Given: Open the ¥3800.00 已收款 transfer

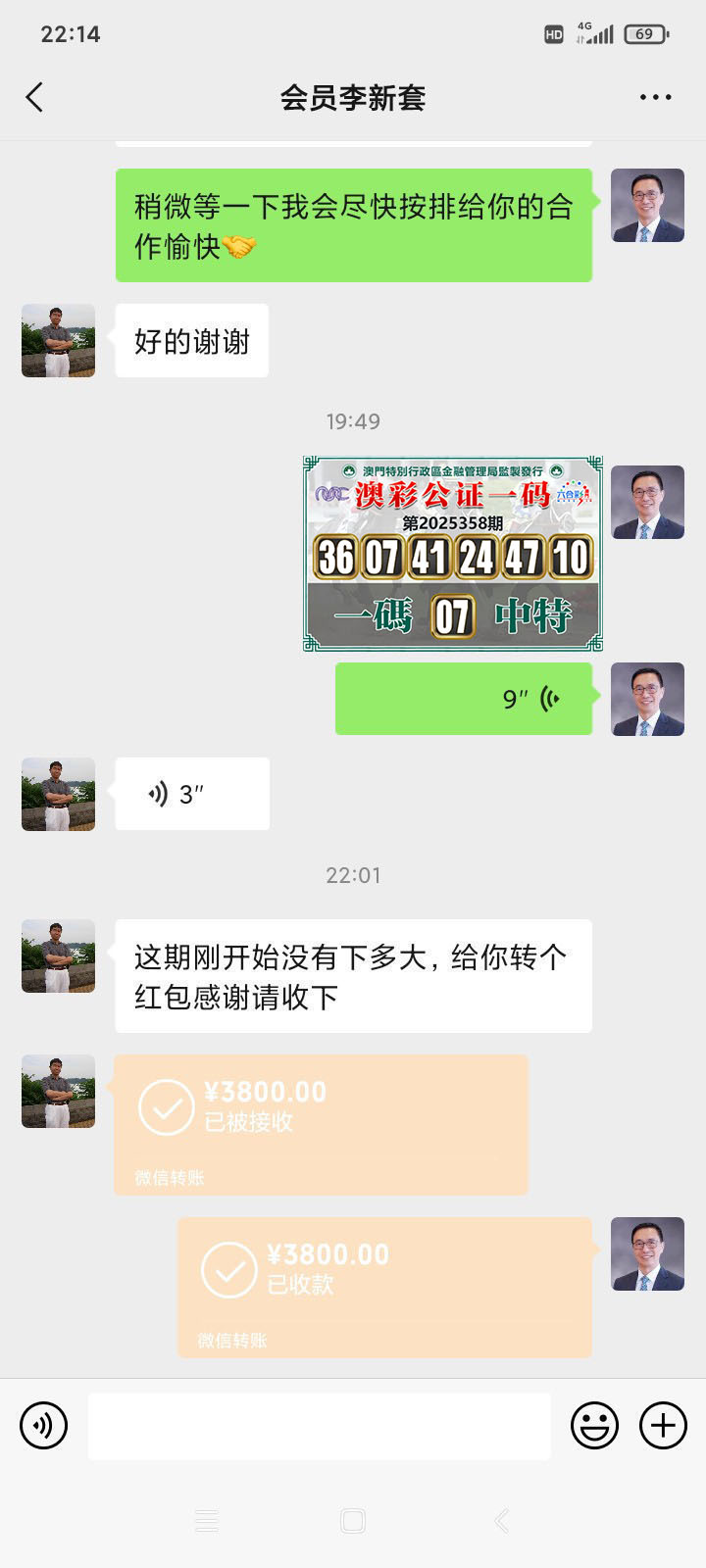Looking at the screenshot, I should coord(384,1287).
